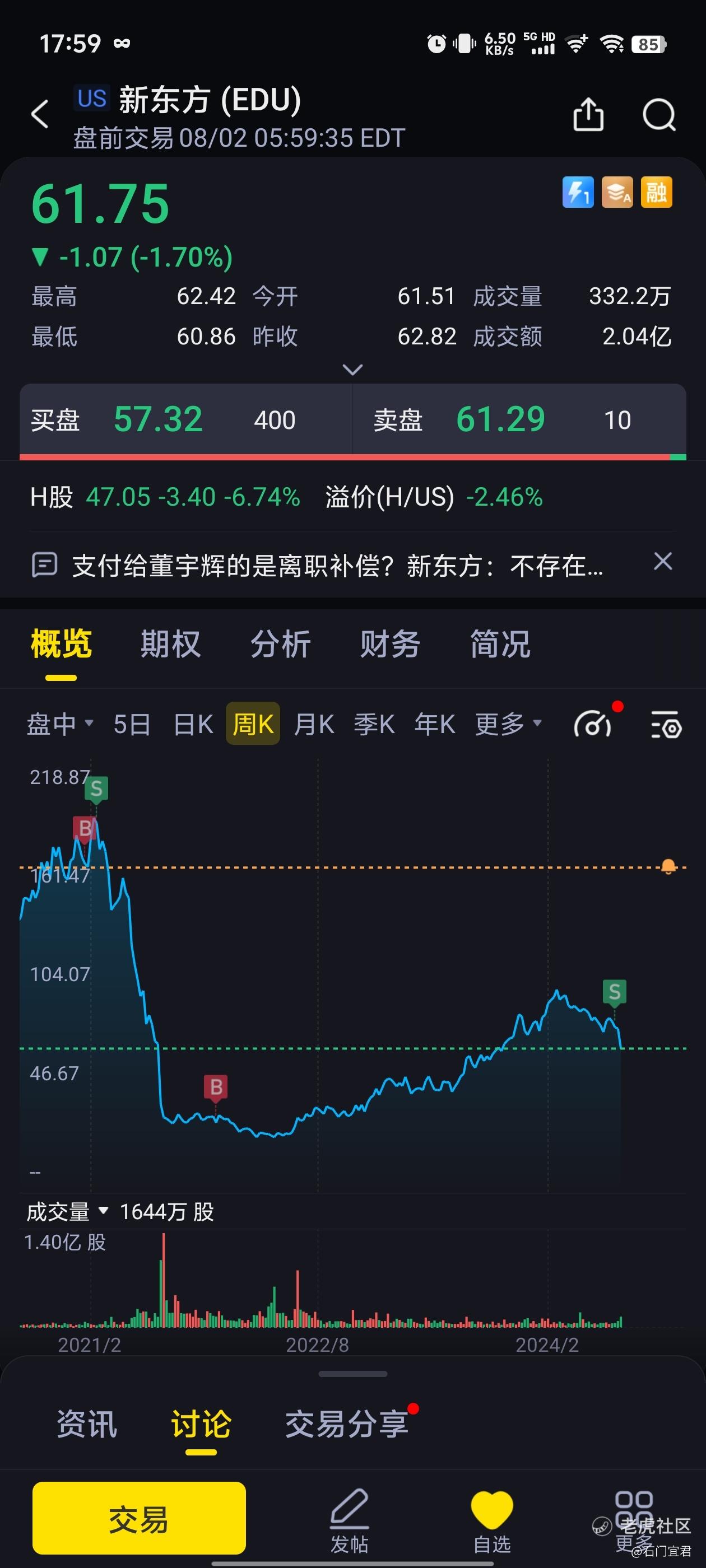
Task: Write a post via 发帖
Action: (350, 1520)
